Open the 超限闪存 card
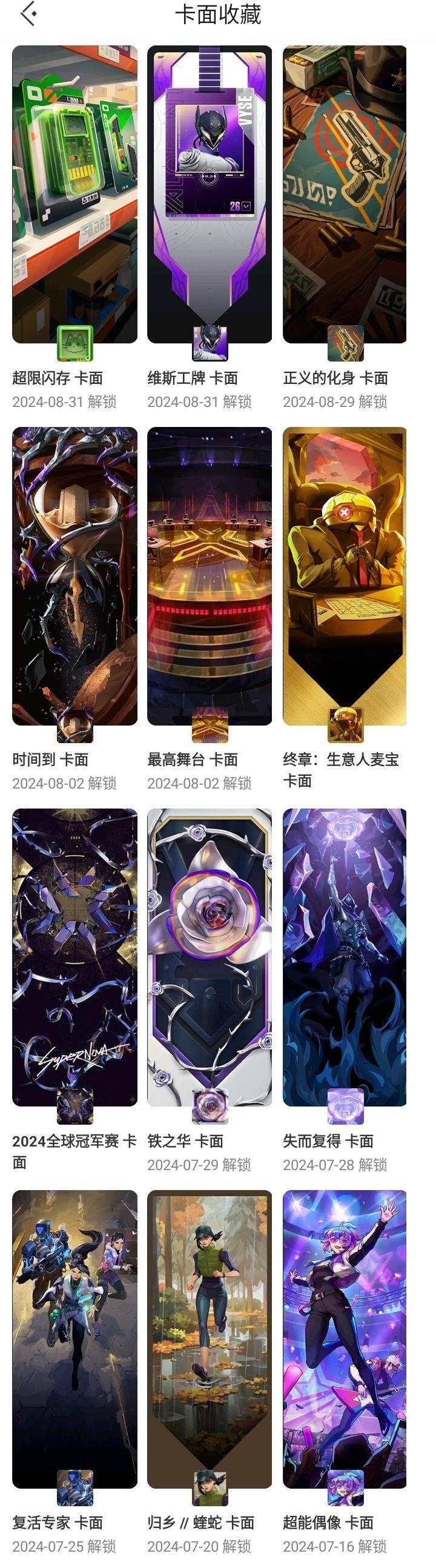Screen dimensions: 436x1568 (x=74, y=195)
